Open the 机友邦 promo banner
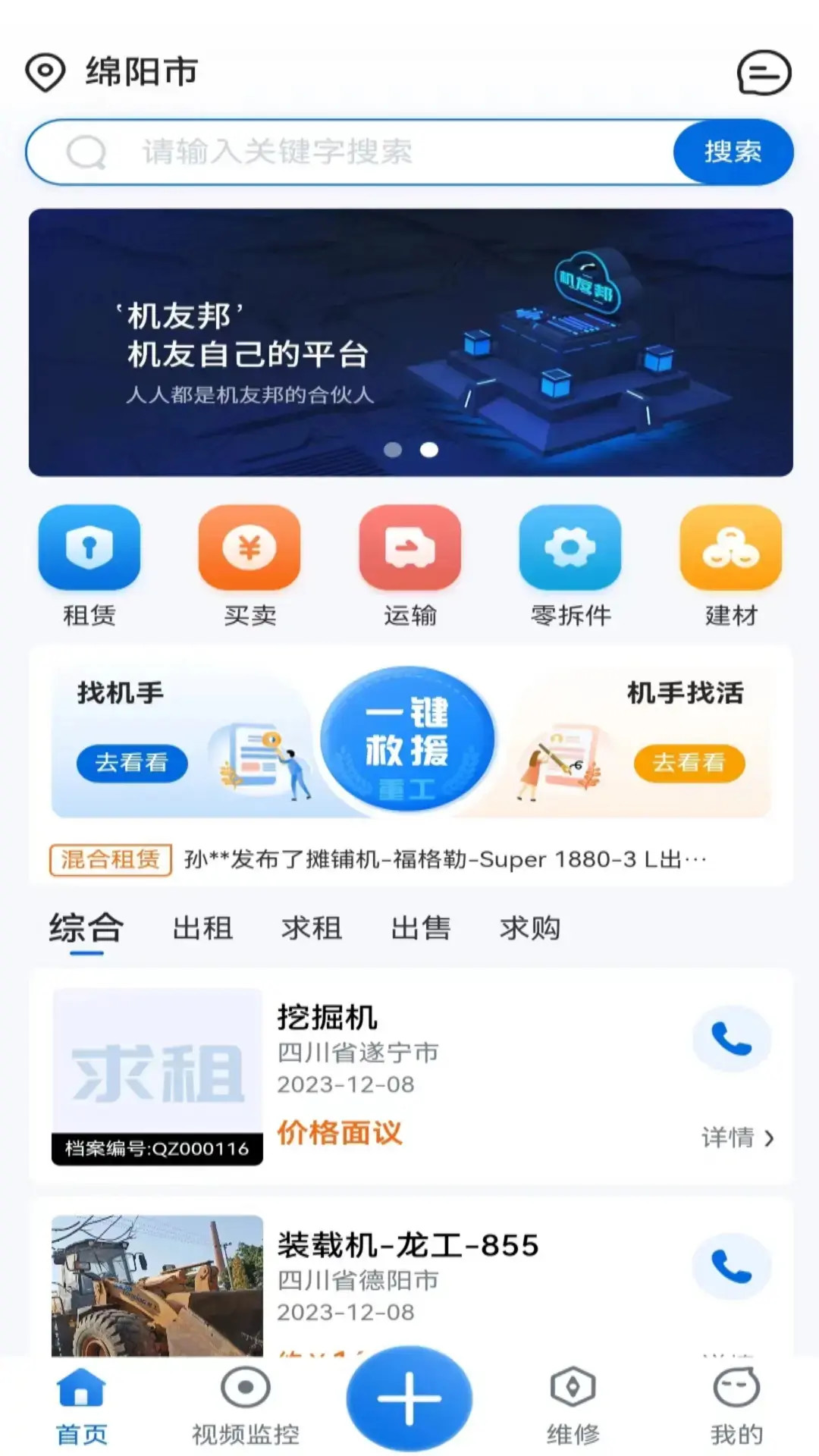The height and width of the screenshot is (1456, 819). click(x=410, y=342)
